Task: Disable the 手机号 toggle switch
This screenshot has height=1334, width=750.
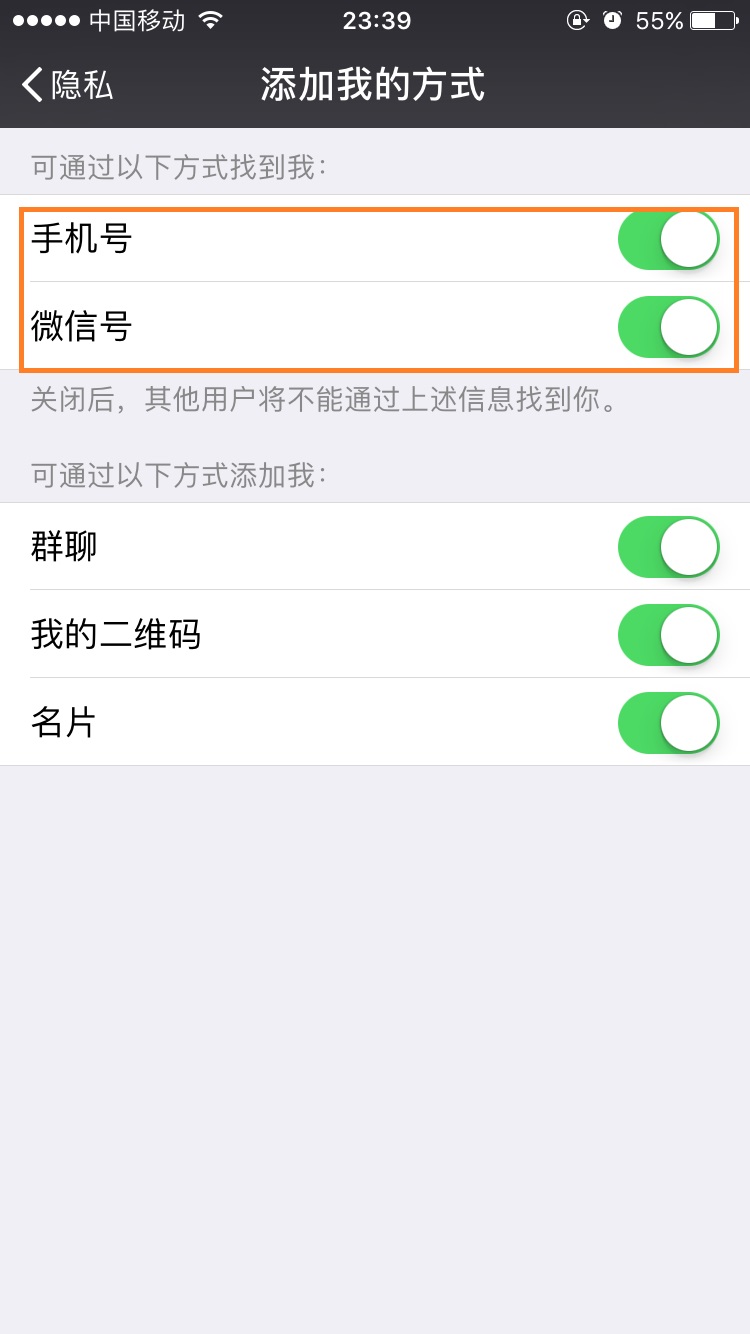Action: pos(667,239)
